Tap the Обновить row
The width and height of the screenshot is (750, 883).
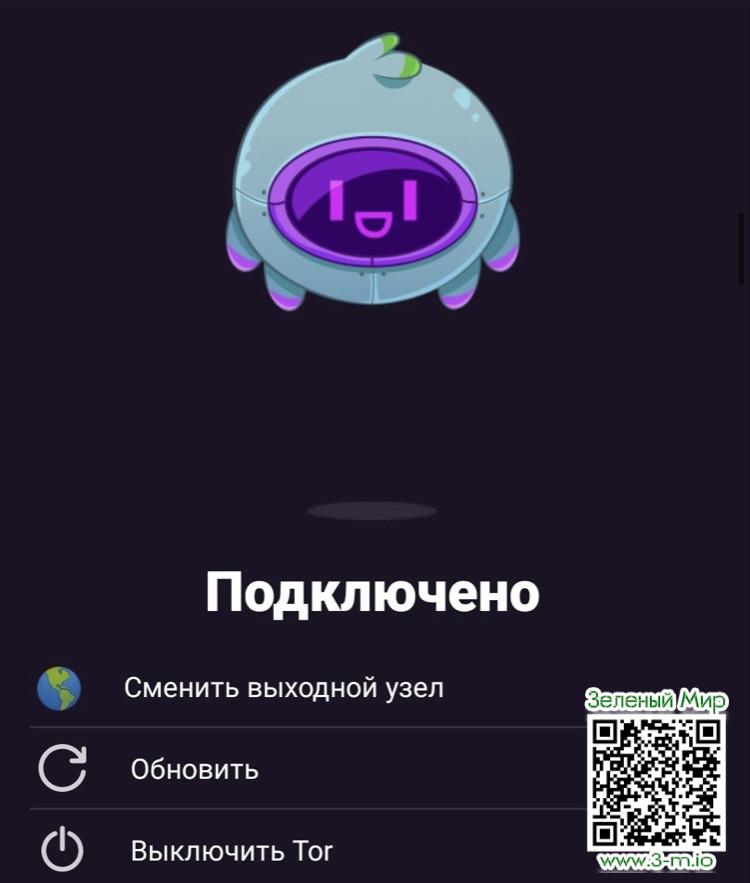pyautogui.click(x=194, y=769)
